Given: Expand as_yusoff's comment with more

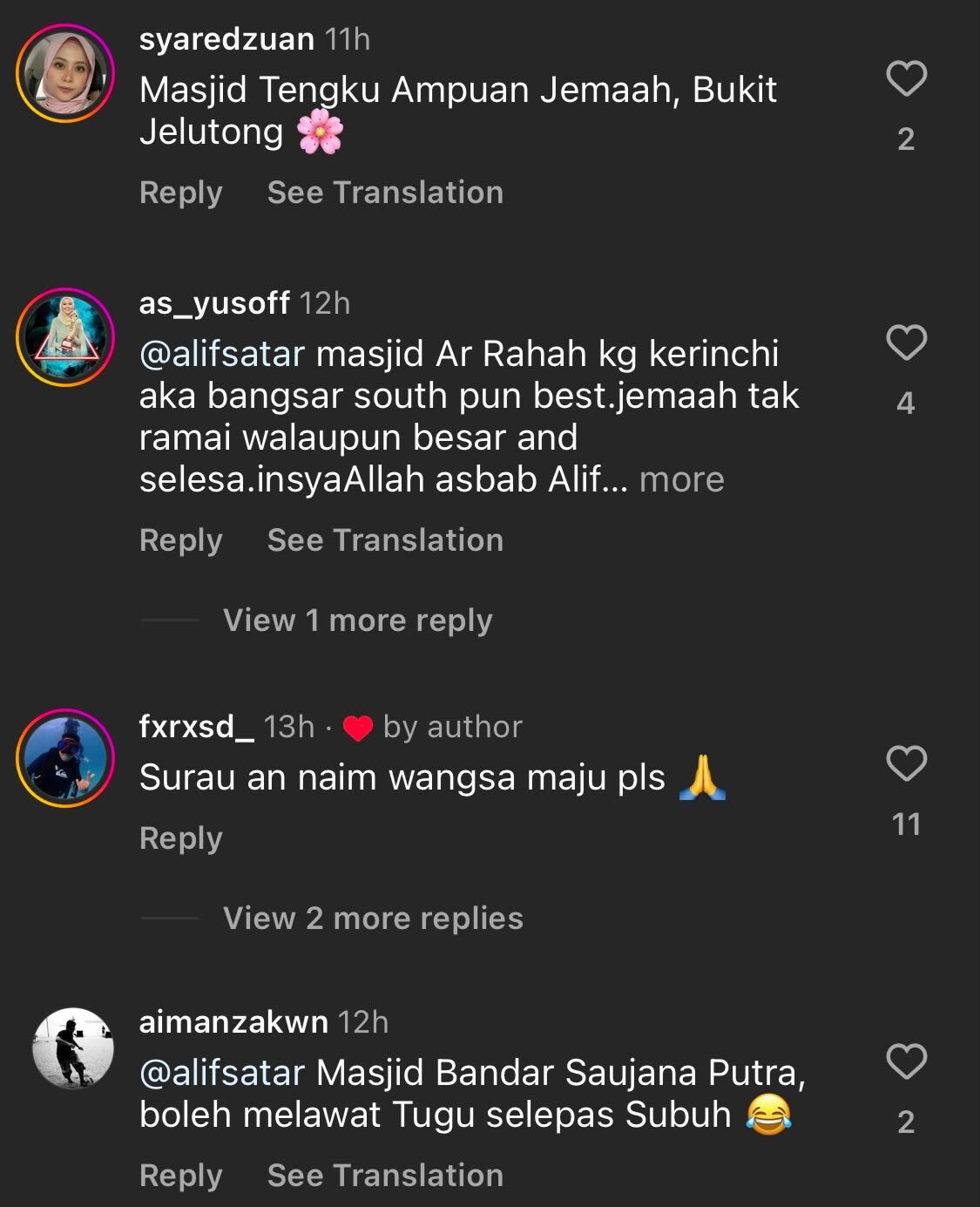Looking at the screenshot, I should pyautogui.click(x=681, y=480).
